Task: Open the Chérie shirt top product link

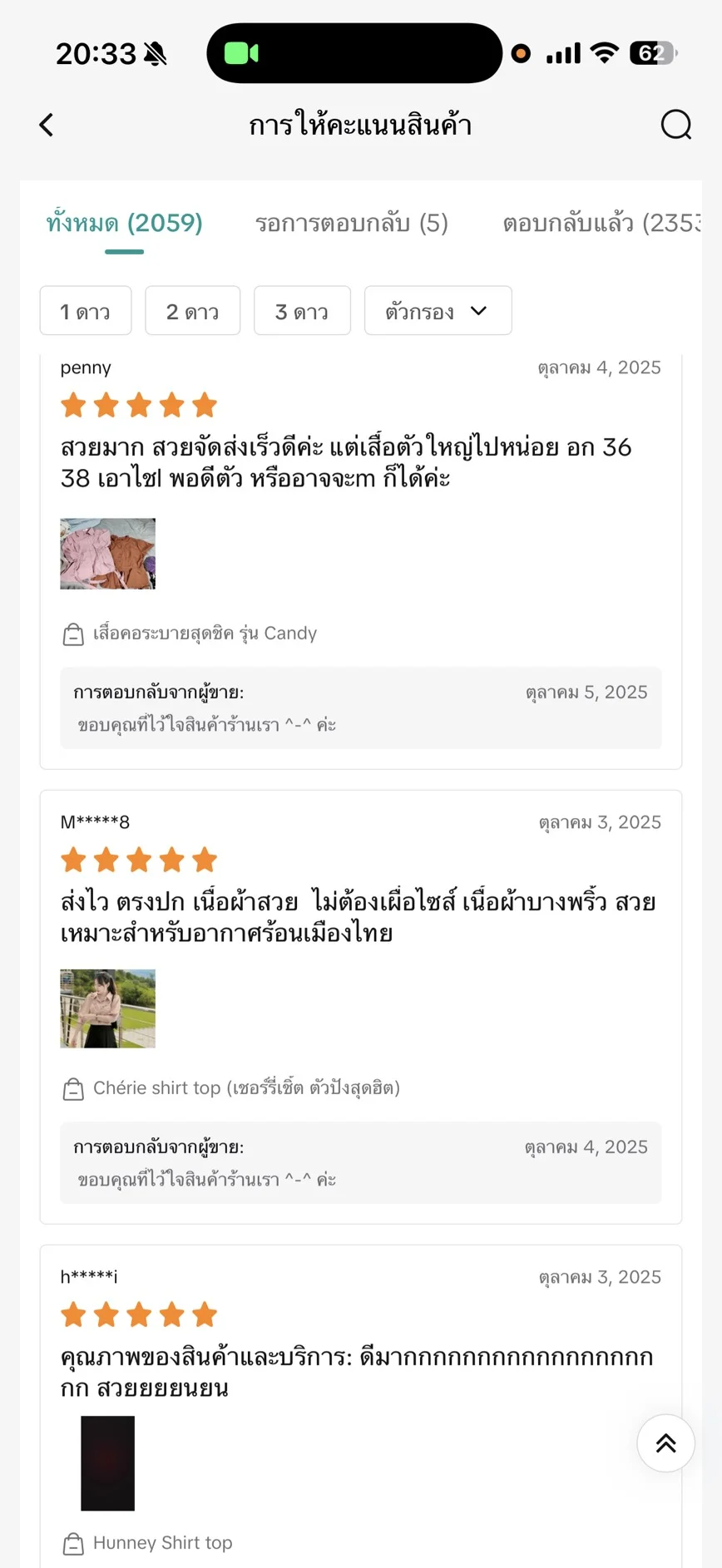Action: click(x=247, y=1087)
